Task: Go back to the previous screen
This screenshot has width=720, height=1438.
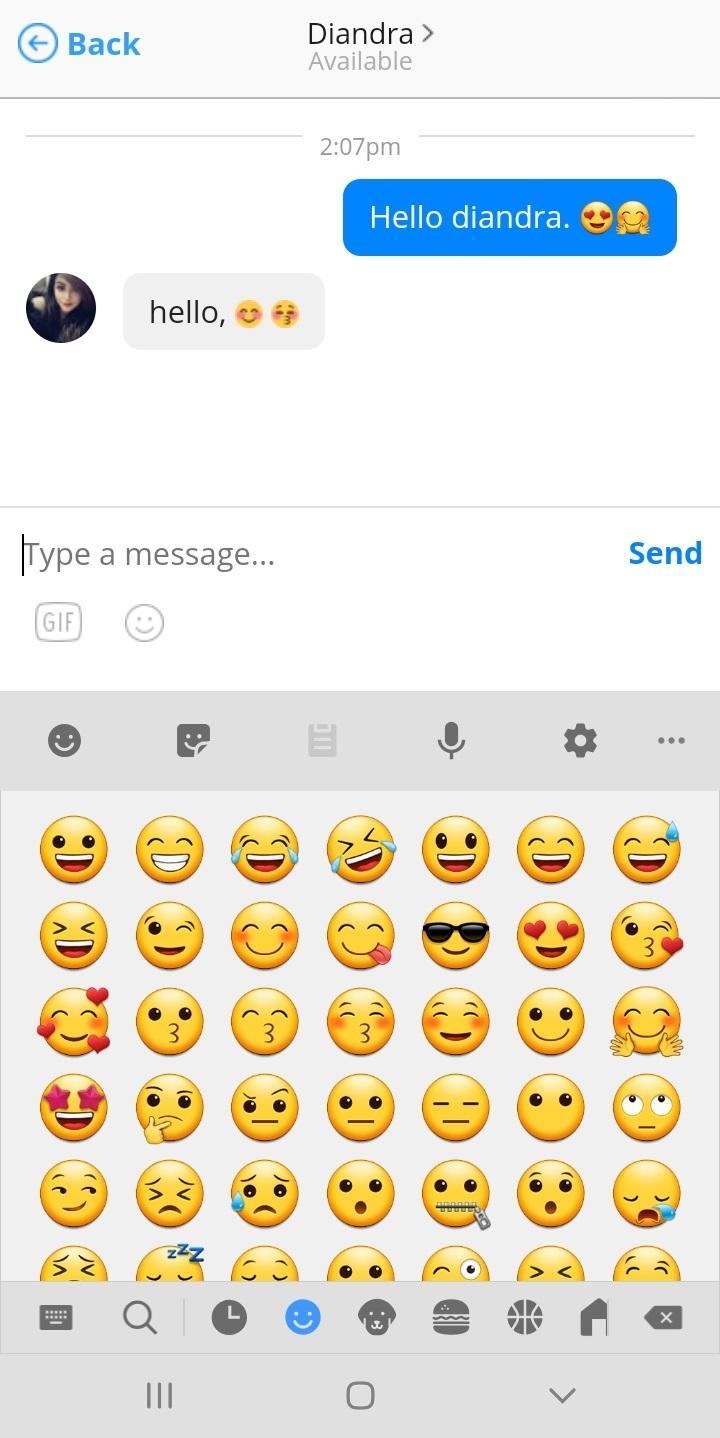Action: click(80, 44)
